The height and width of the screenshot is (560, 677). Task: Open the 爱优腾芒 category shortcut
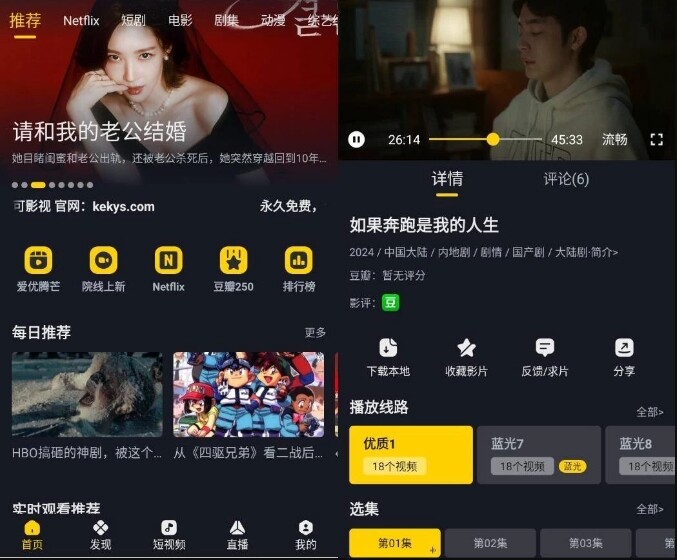[x=38, y=269]
